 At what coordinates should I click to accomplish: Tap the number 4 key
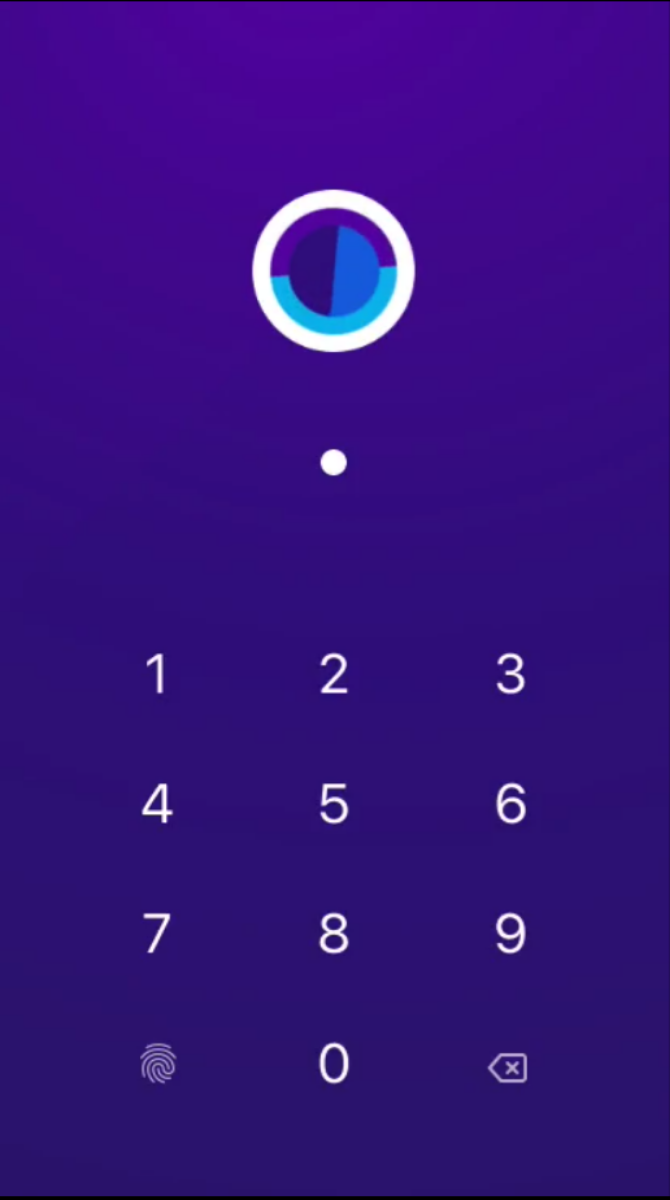point(157,804)
